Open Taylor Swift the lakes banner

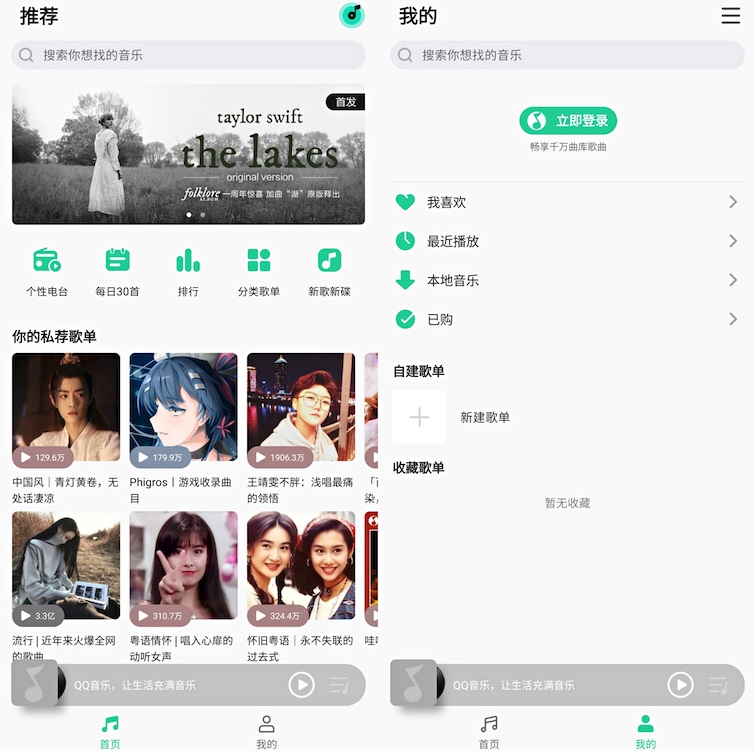[188, 154]
